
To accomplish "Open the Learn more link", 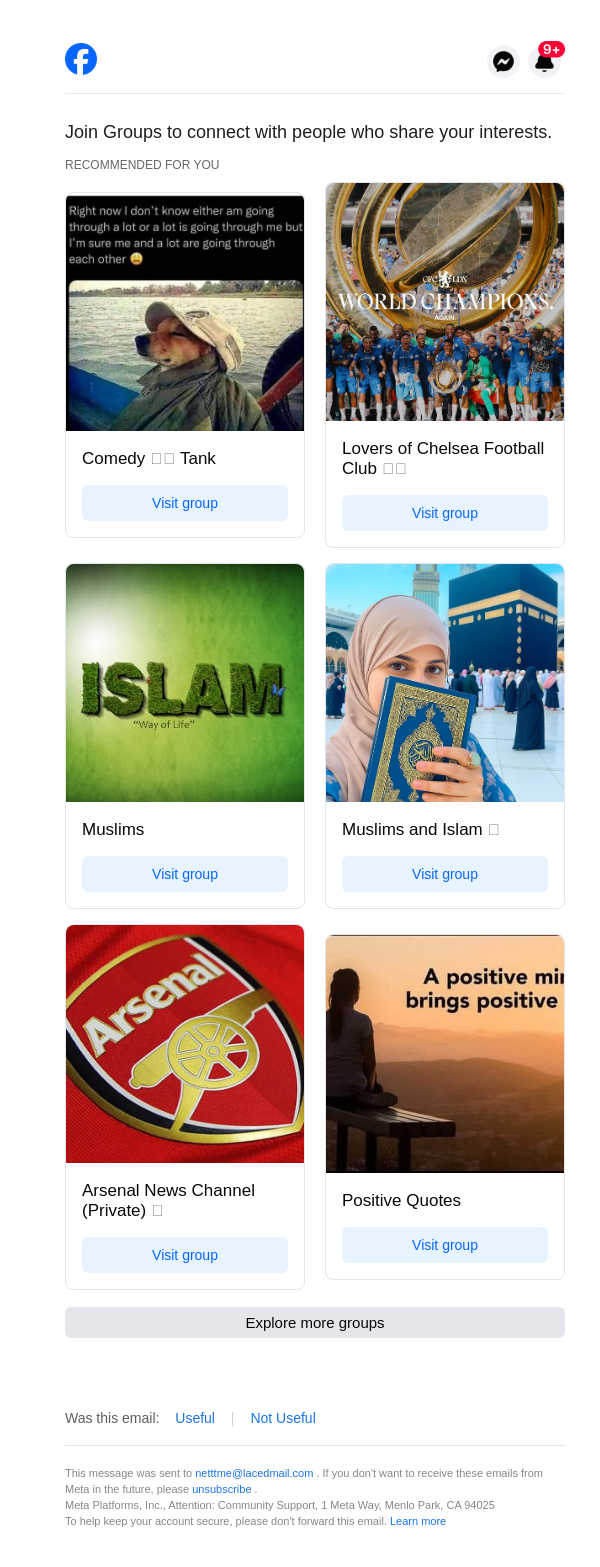I will coord(418,1521).
